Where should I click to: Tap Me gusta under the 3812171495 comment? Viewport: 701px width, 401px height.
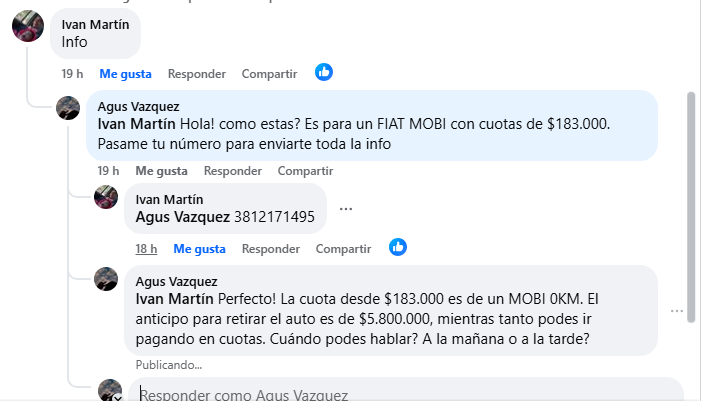click(x=199, y=248)
